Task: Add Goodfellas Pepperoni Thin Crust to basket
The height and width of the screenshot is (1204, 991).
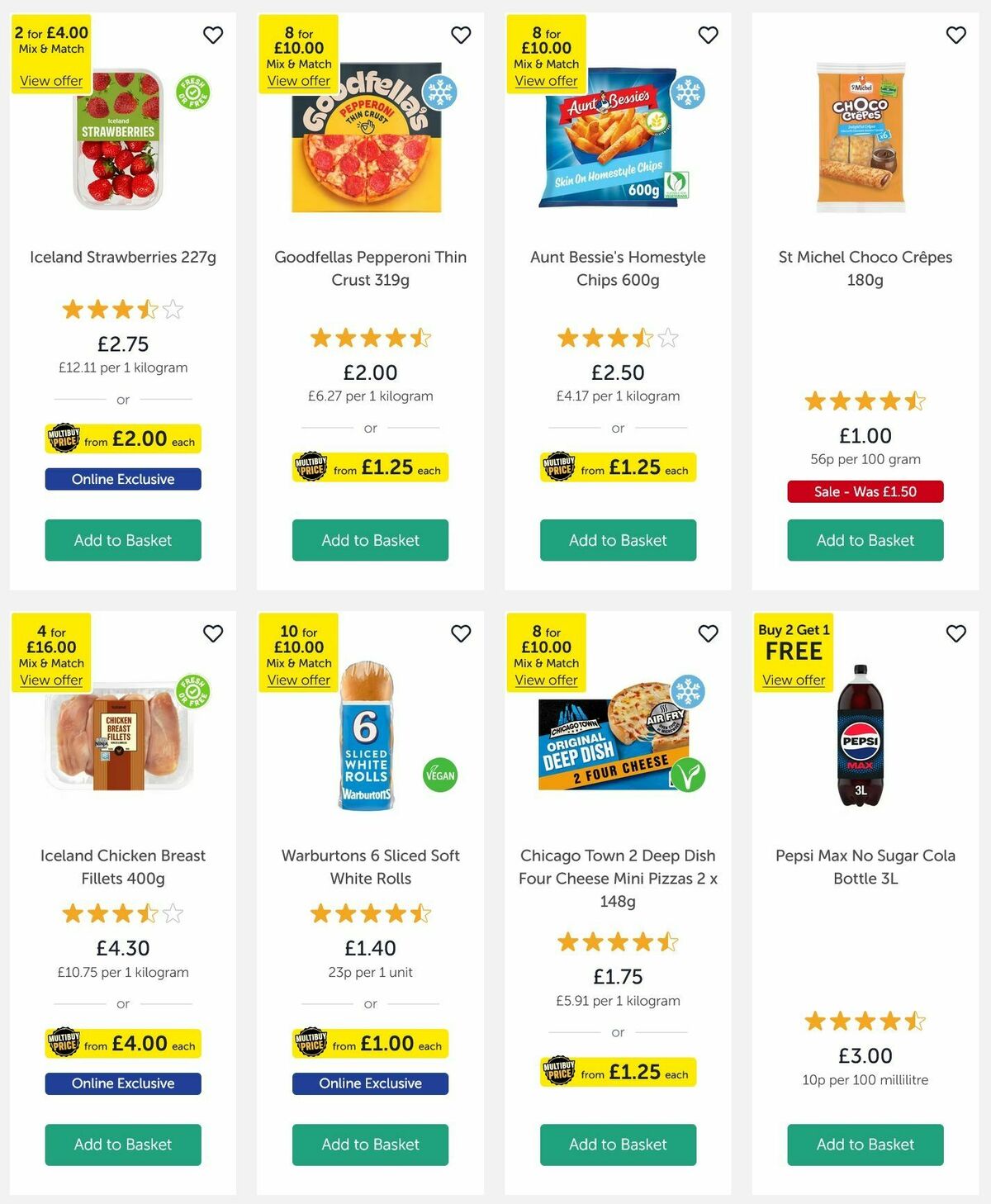Action: [x=370, y=540]
